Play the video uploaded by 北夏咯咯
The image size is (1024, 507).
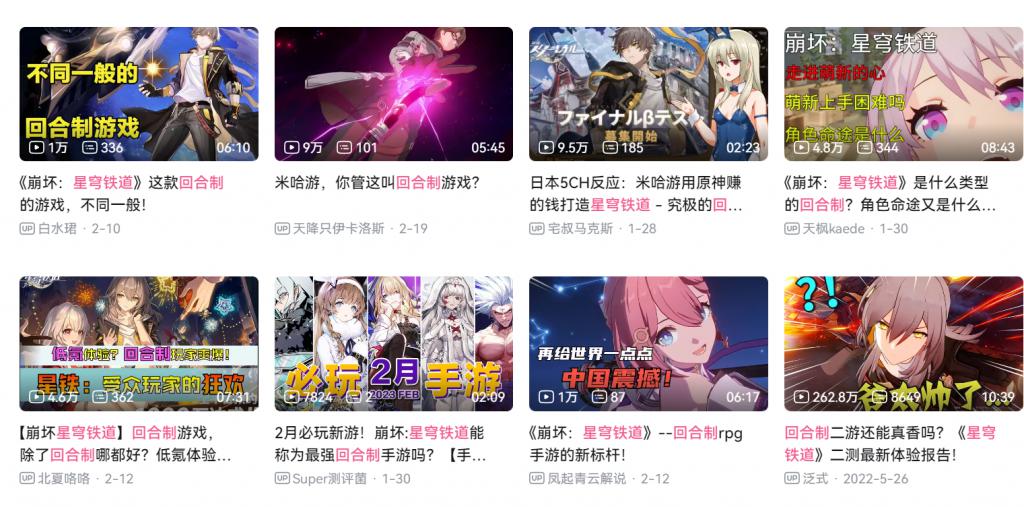139,343
